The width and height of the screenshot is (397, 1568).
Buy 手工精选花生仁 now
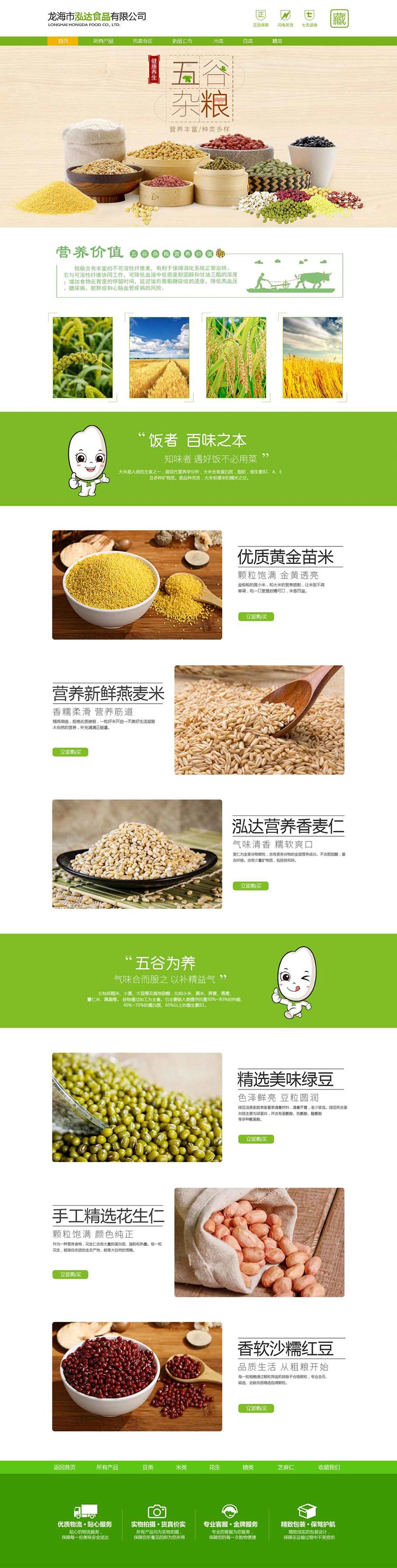70,1274
